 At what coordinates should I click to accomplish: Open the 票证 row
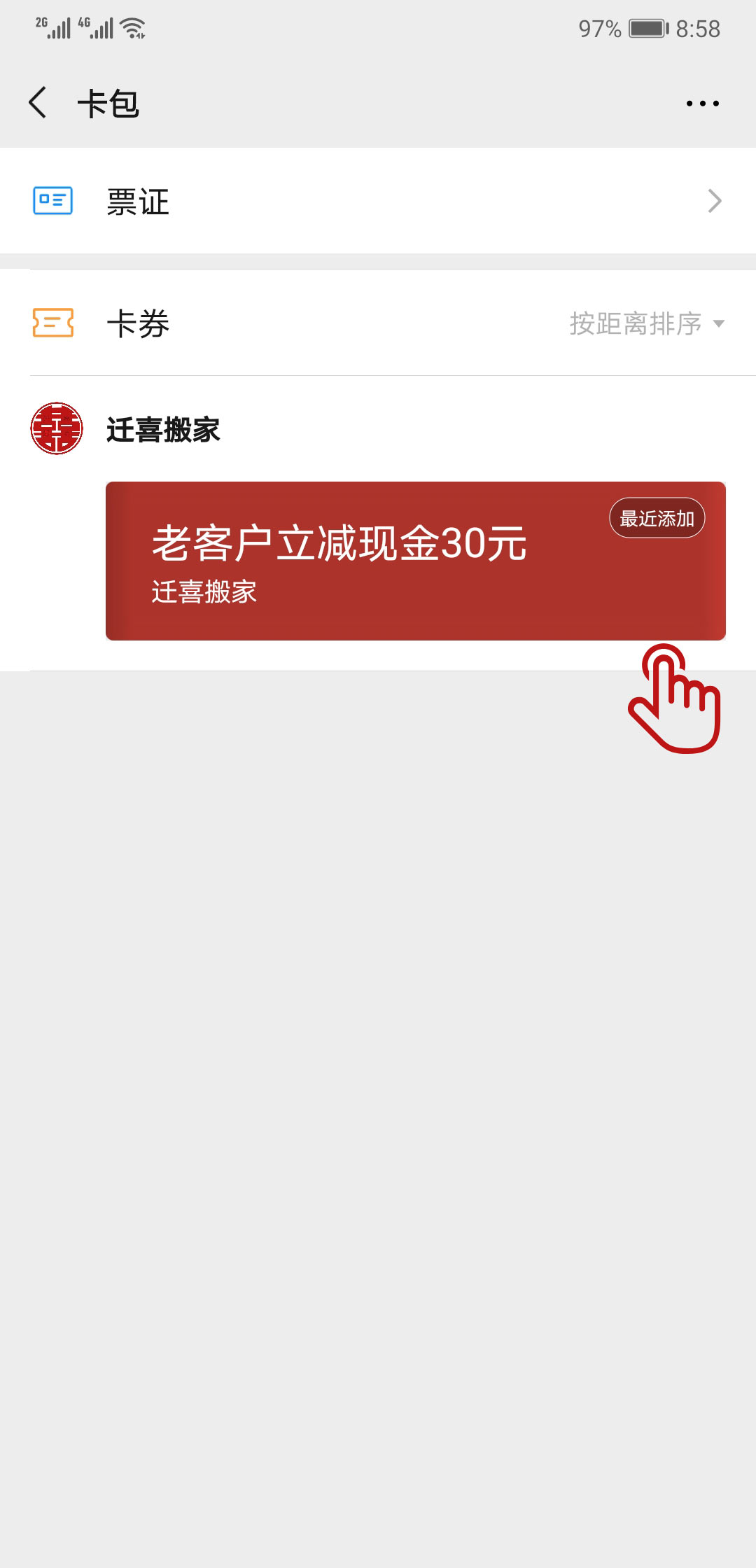pyautogui.click(x=378, y=201)
